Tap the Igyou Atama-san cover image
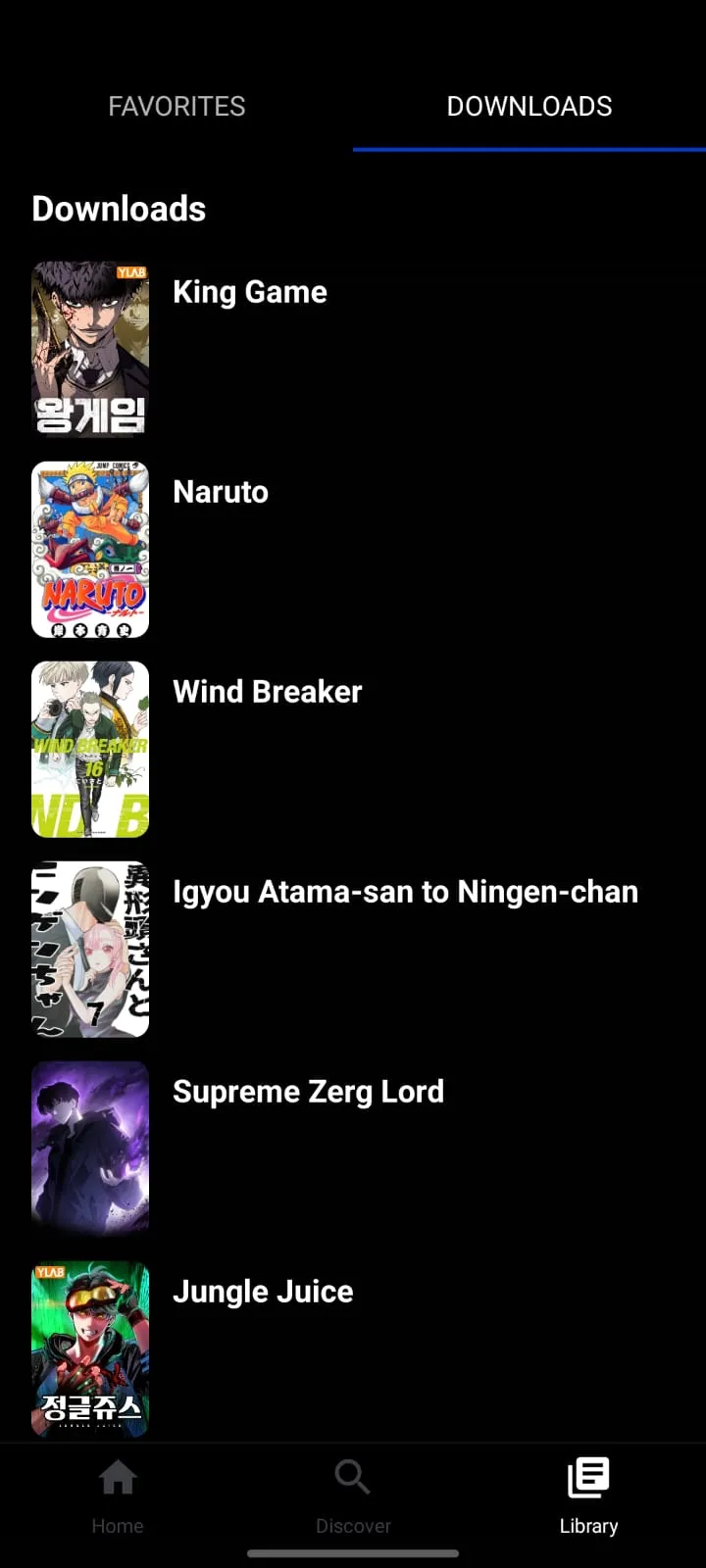Viewport: 706px width, 1568px height. pos(90,949)
